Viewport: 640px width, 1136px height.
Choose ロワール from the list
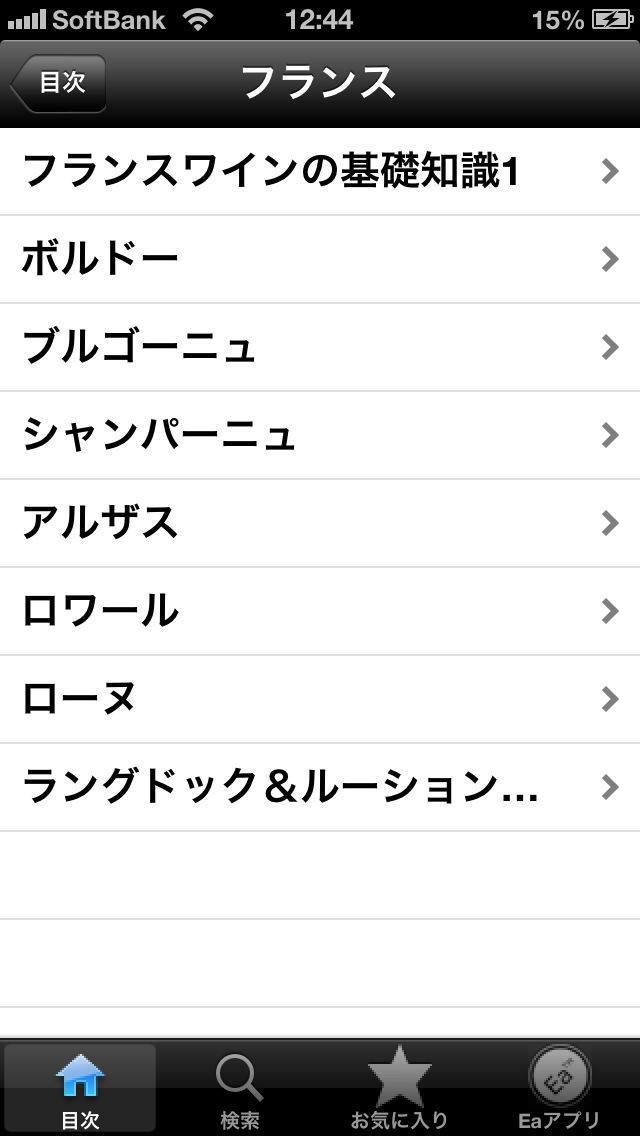[320, 612]
